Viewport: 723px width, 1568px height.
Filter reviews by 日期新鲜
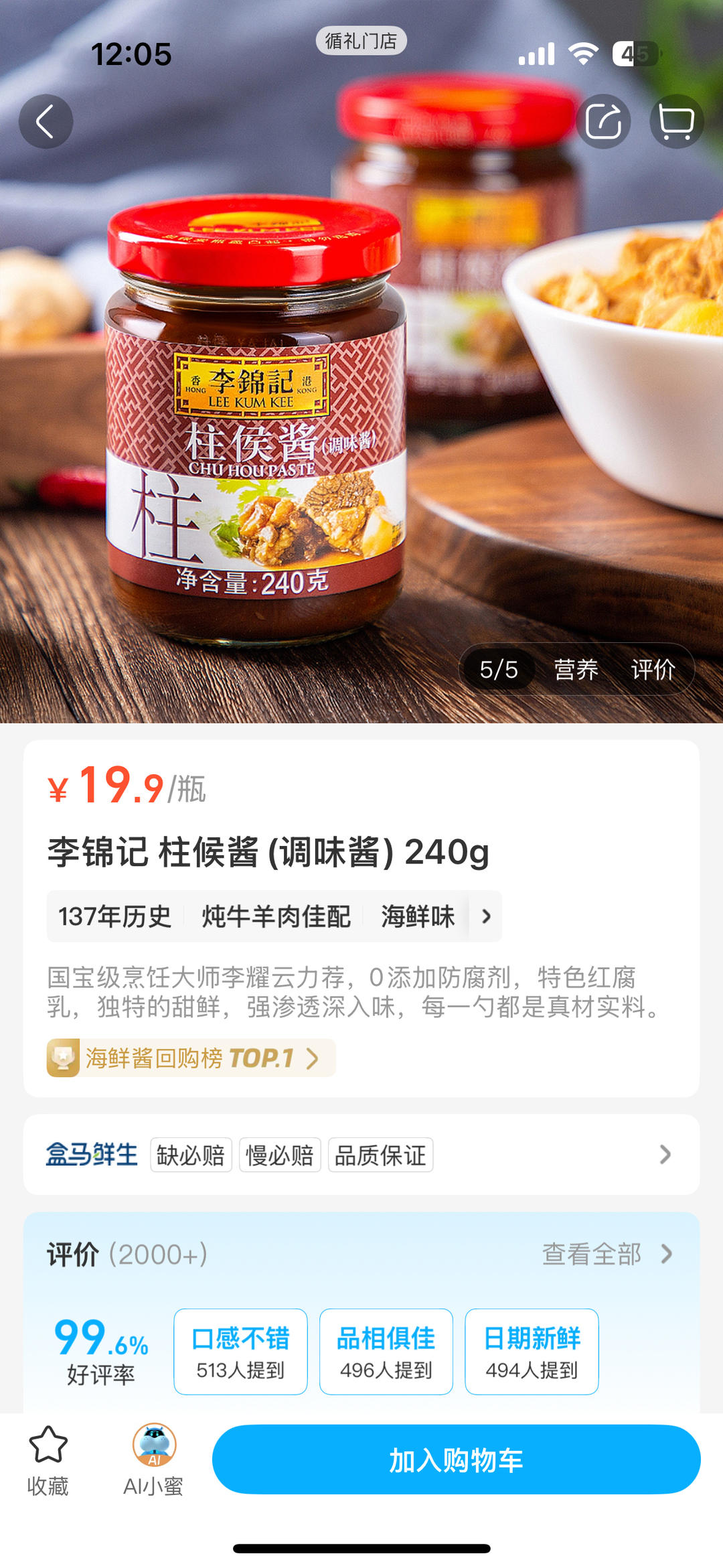532,1352
